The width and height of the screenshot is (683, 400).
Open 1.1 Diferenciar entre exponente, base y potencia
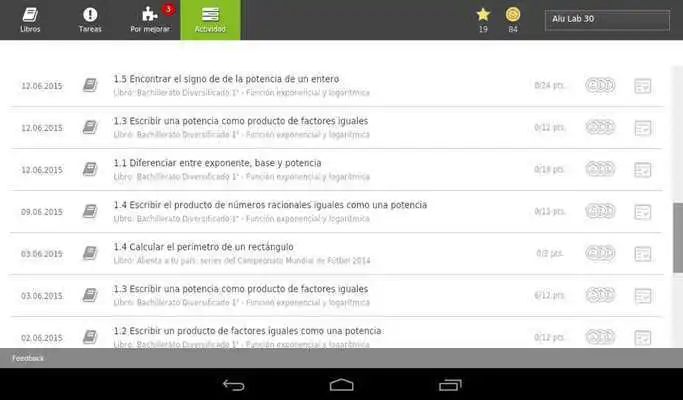(x=217, y=163)
